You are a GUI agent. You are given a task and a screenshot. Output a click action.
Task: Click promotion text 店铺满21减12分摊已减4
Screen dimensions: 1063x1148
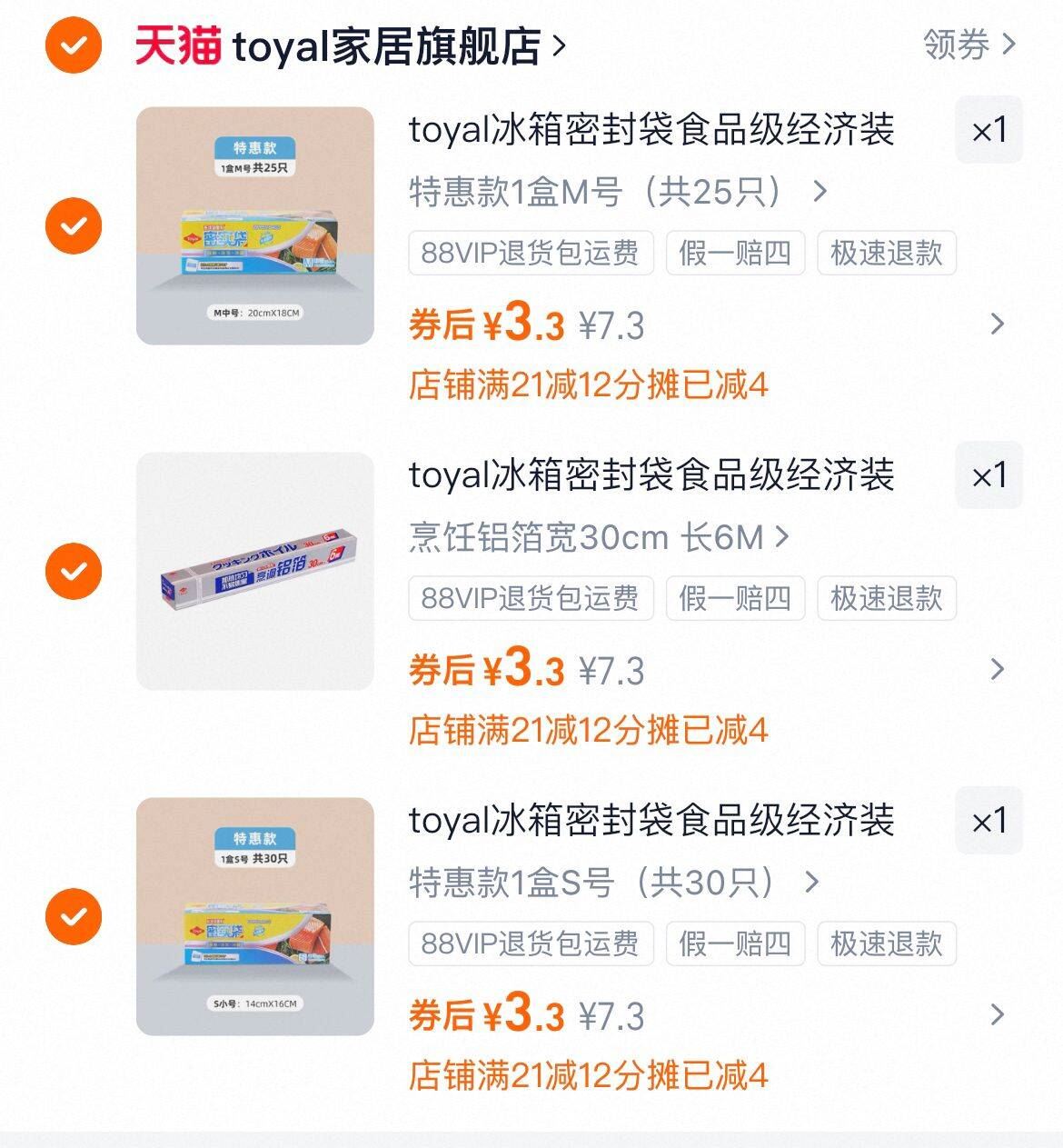pyautogui.click(x=590, y=386)
